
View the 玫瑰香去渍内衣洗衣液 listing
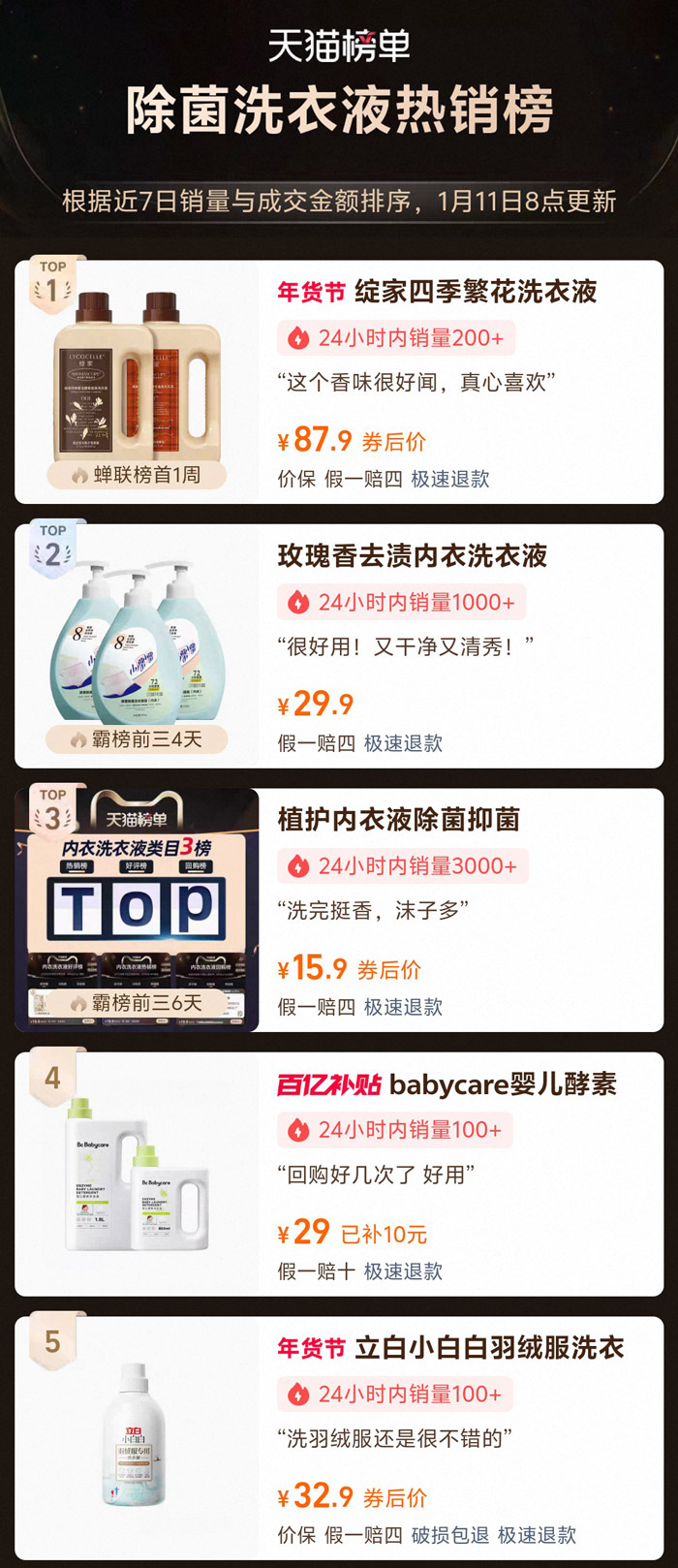pos(413,556)
